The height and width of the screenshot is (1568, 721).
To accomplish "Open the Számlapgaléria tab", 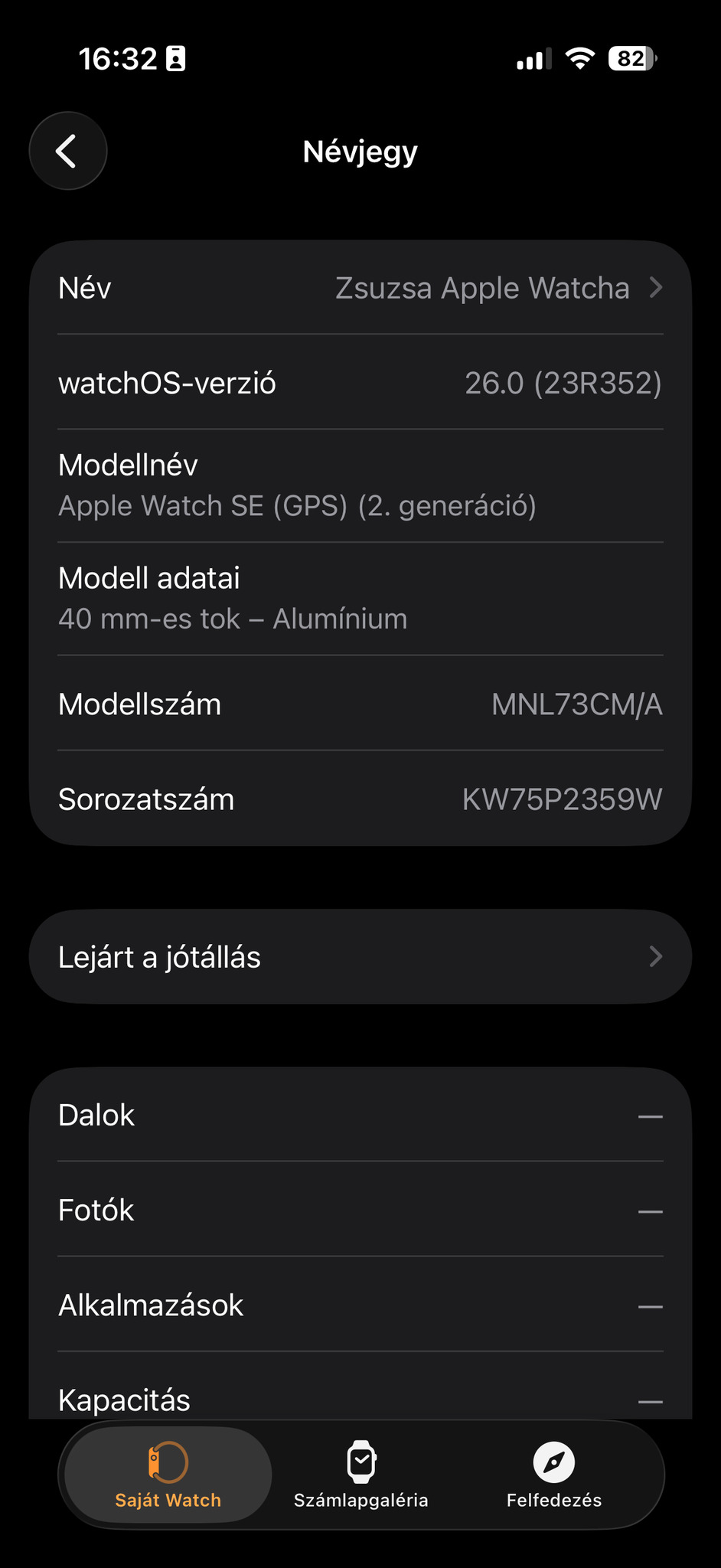I will 360,1474.
